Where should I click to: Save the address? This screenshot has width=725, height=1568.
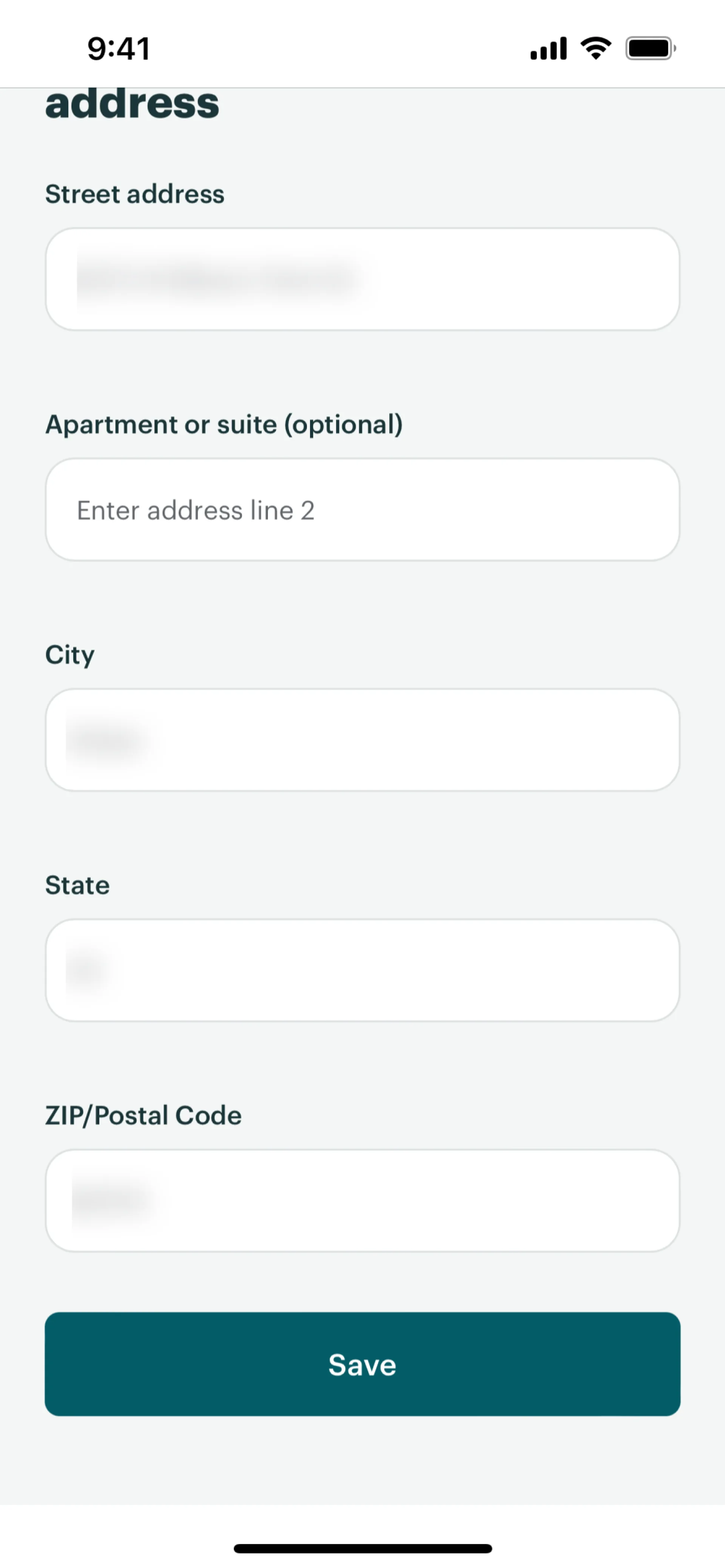(x=362, y=1364)
